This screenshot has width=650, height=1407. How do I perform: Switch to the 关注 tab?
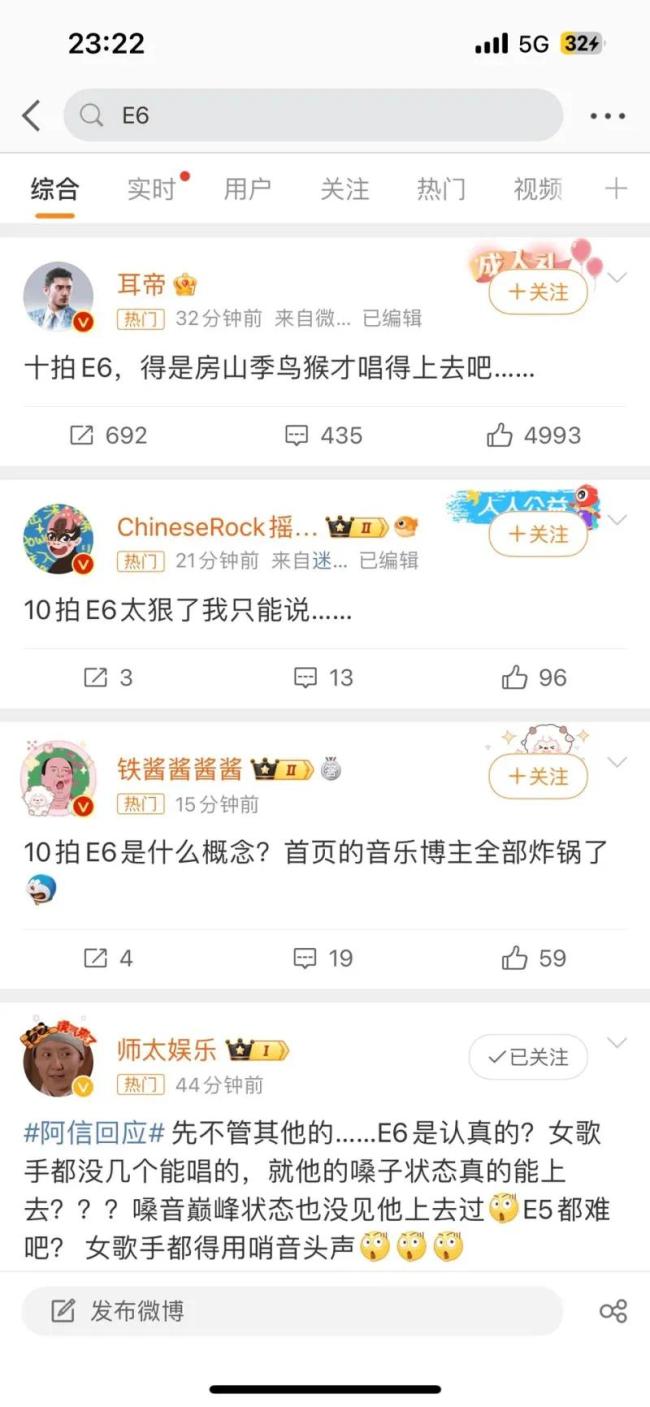(344, 189)
